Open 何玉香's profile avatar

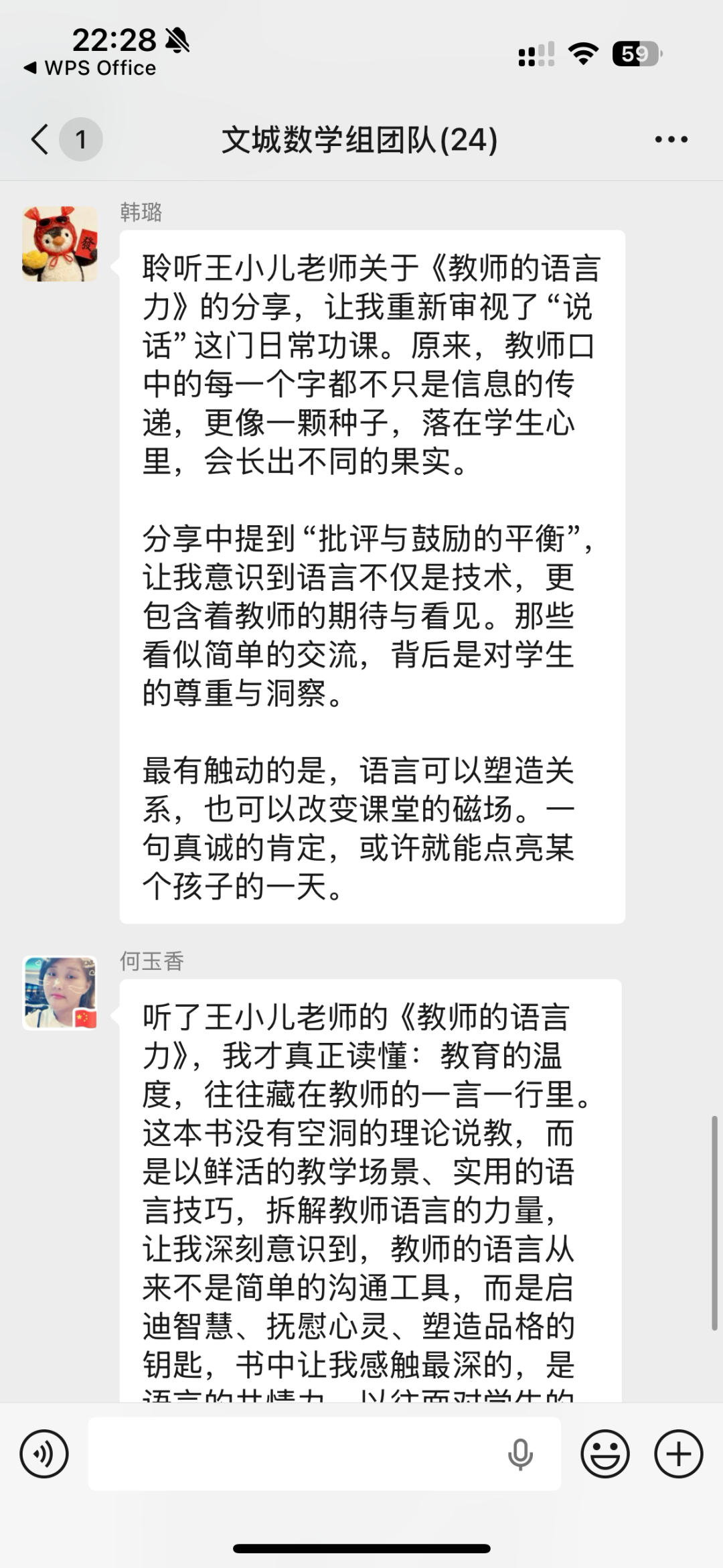tap(60, 993)
